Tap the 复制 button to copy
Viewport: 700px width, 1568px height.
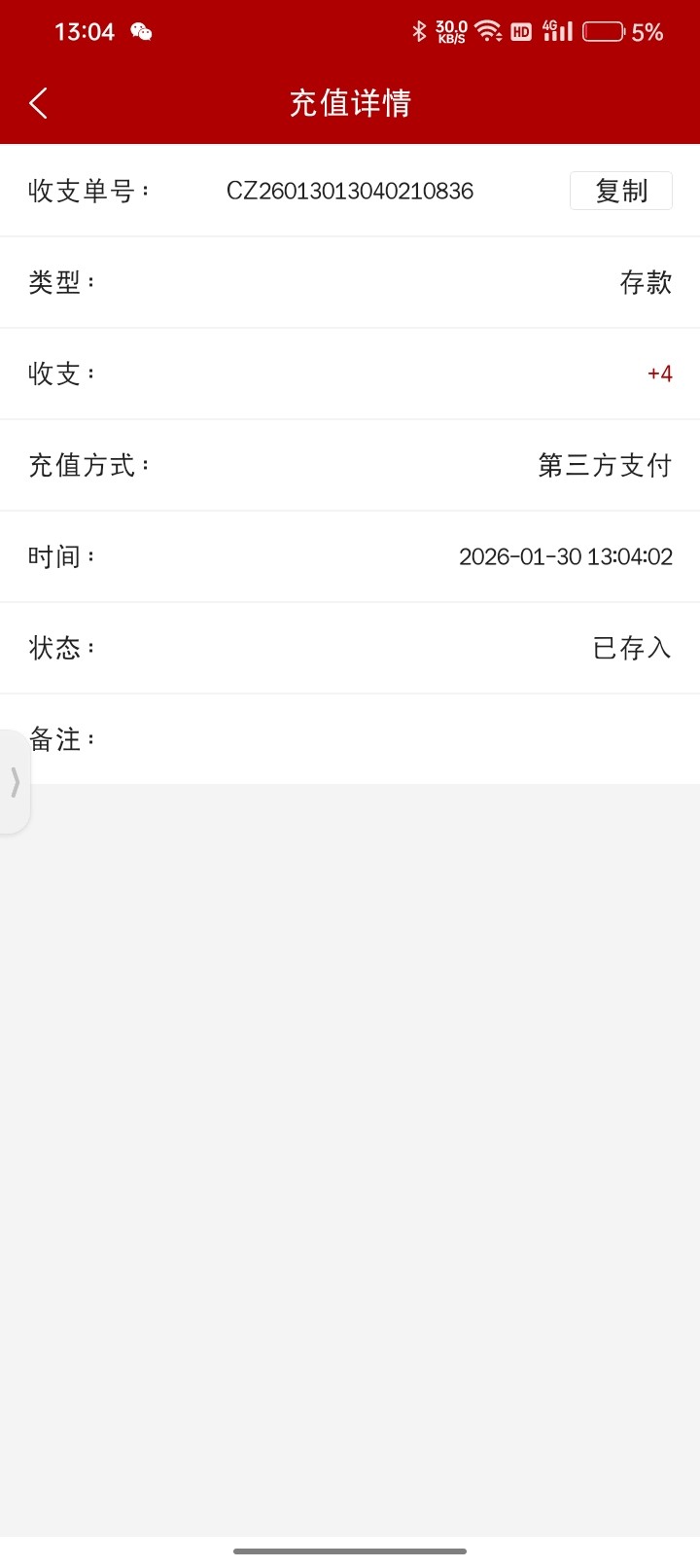[620, 191]
